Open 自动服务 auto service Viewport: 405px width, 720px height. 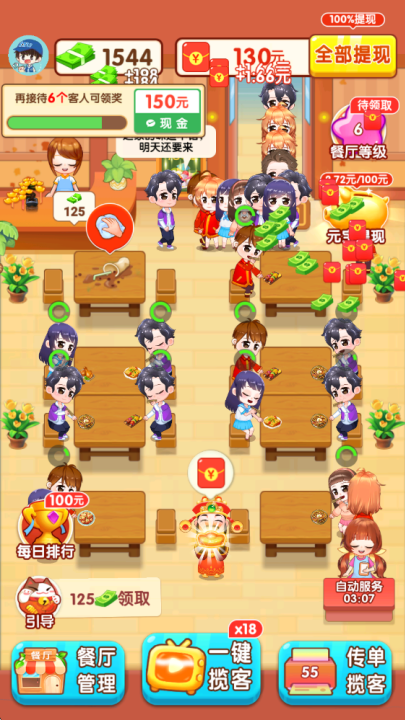359,592
